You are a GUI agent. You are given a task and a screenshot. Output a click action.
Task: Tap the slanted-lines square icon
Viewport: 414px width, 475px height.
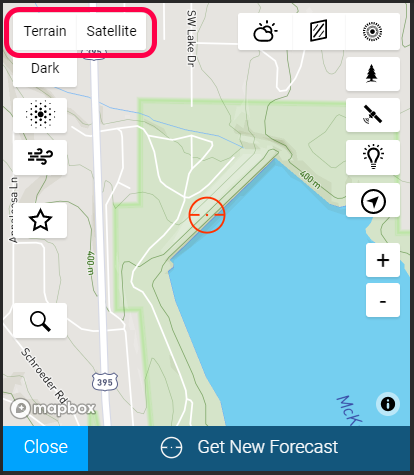319,32
